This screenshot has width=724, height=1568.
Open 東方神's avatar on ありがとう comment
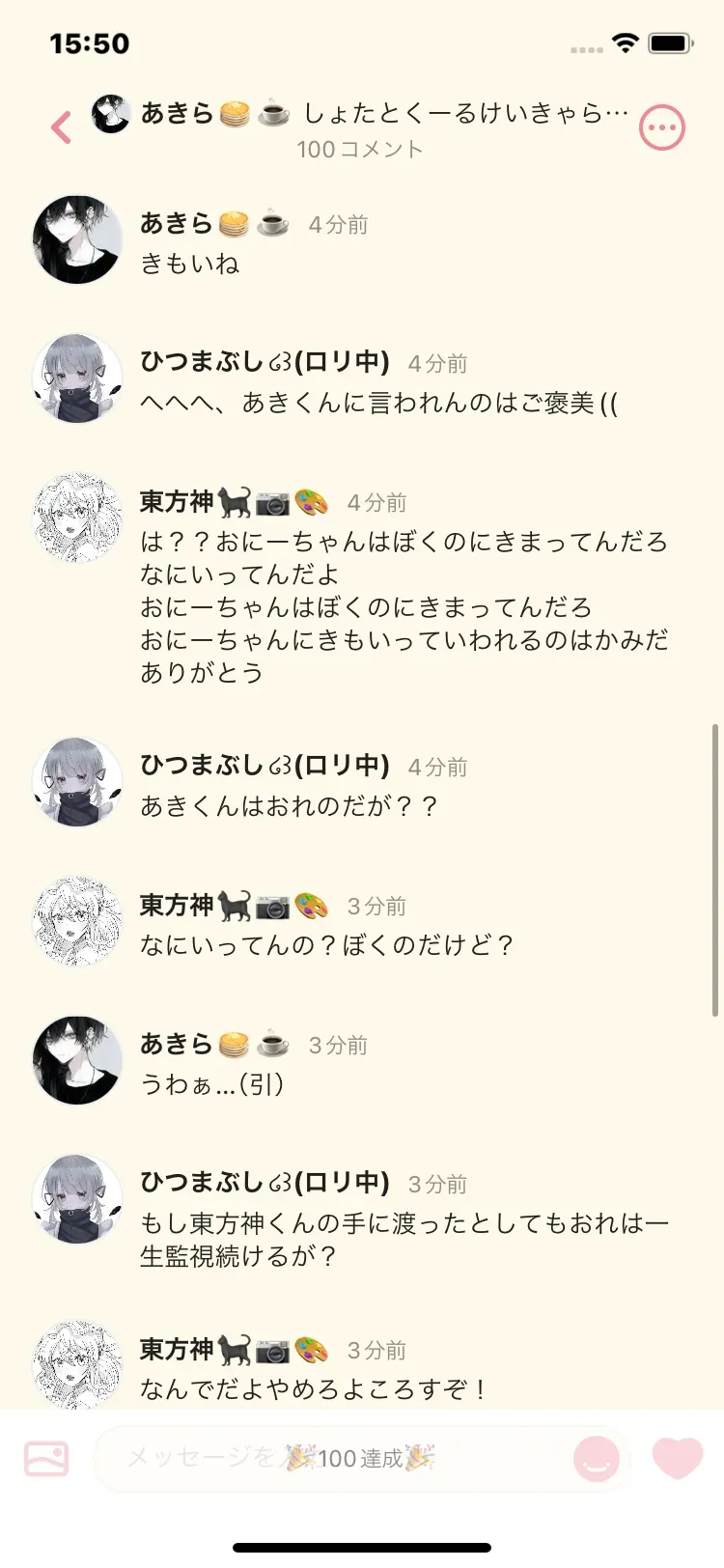tap(77, 518)
